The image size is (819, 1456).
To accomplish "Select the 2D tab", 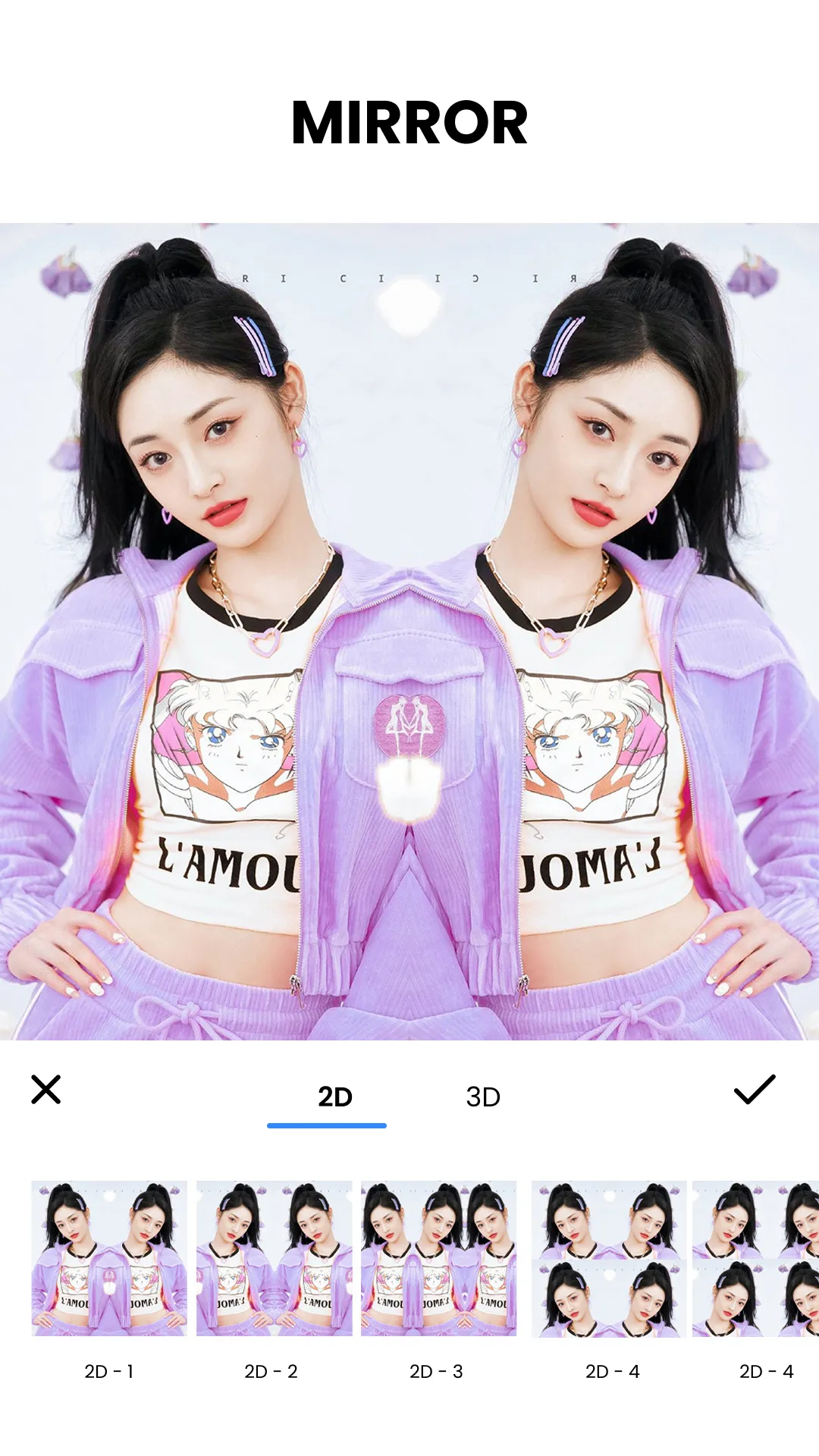I will click(x=334, y=1097).
